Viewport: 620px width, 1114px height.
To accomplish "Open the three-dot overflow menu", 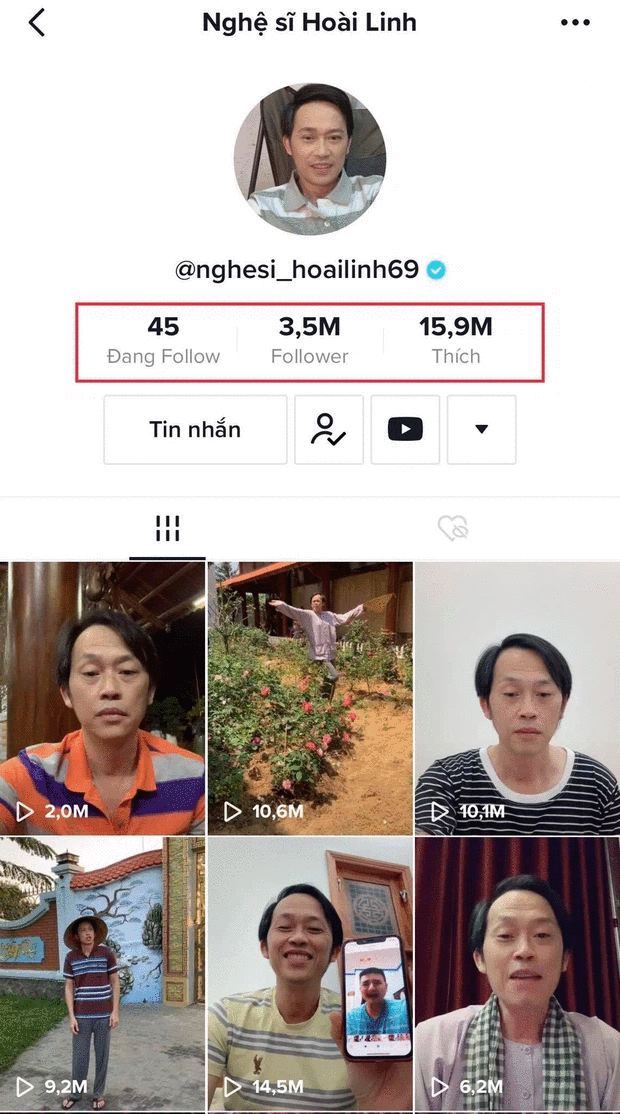I will point(575,22).
